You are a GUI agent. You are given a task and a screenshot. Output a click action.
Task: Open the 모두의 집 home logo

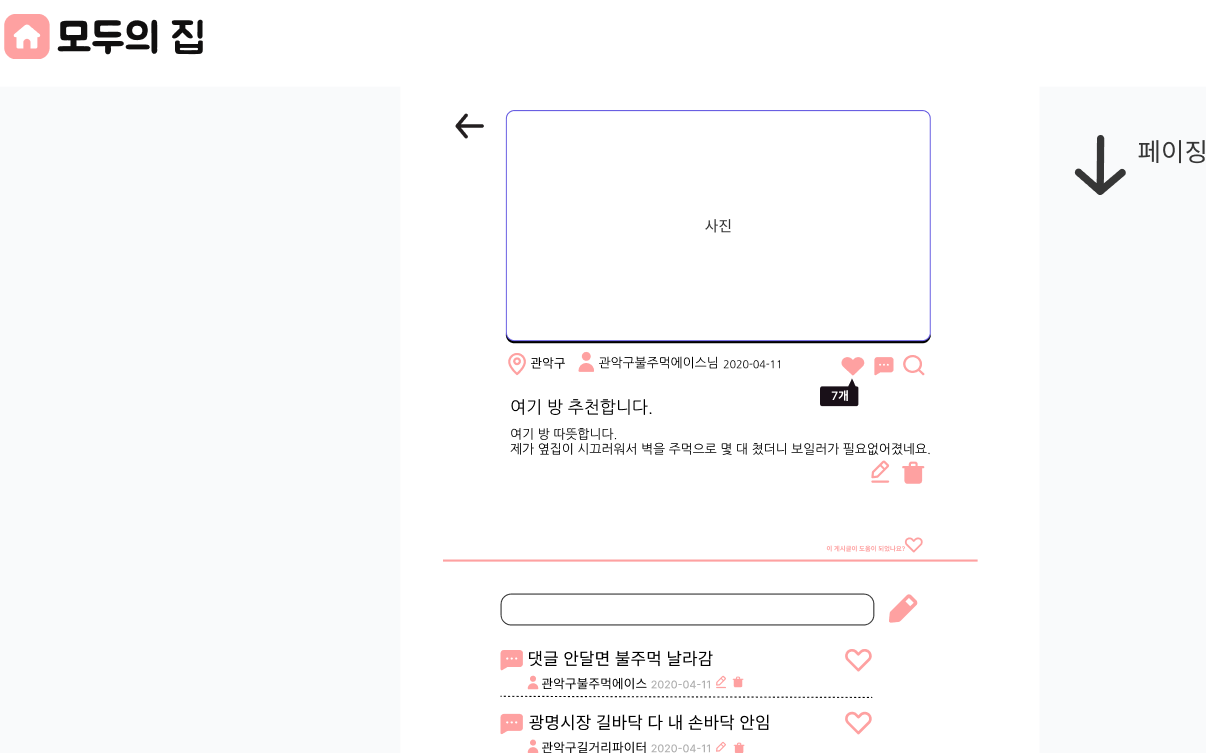click(104, 37)
